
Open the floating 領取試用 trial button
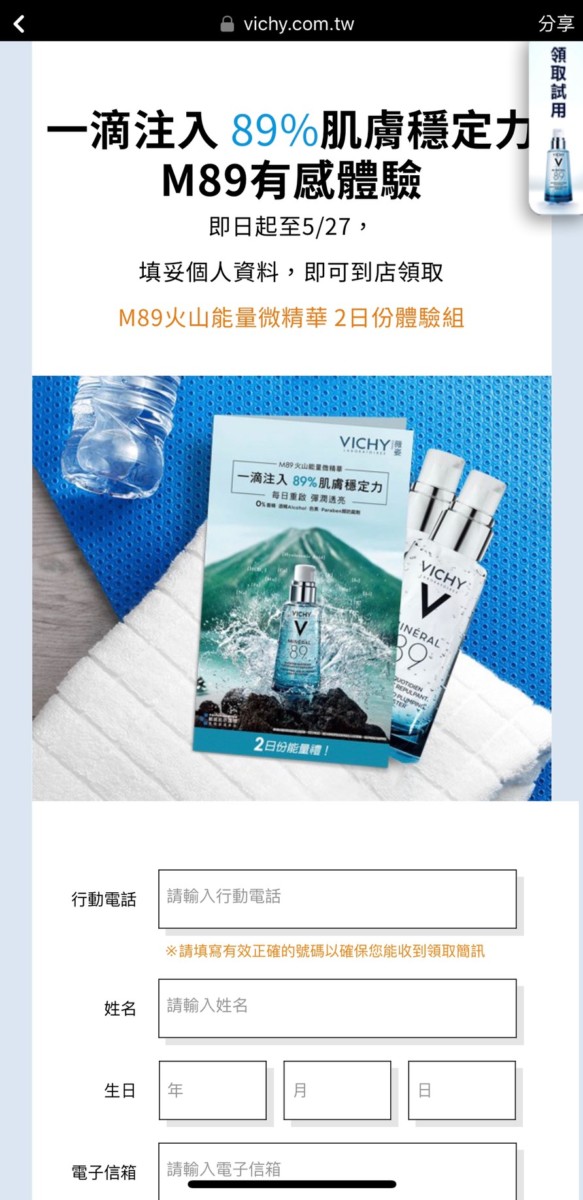(556, 126)
